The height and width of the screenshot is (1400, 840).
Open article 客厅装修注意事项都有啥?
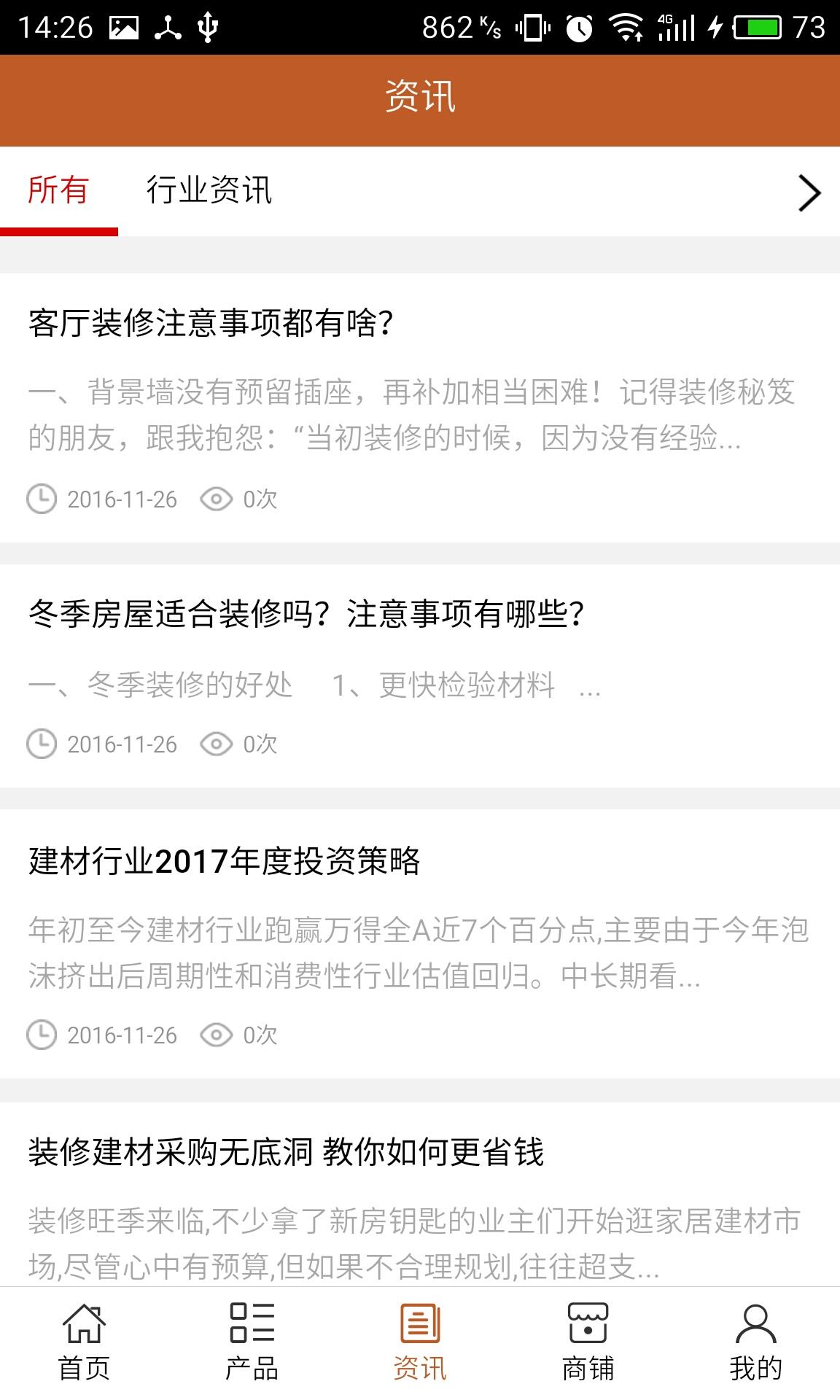[x=211, y=323]
